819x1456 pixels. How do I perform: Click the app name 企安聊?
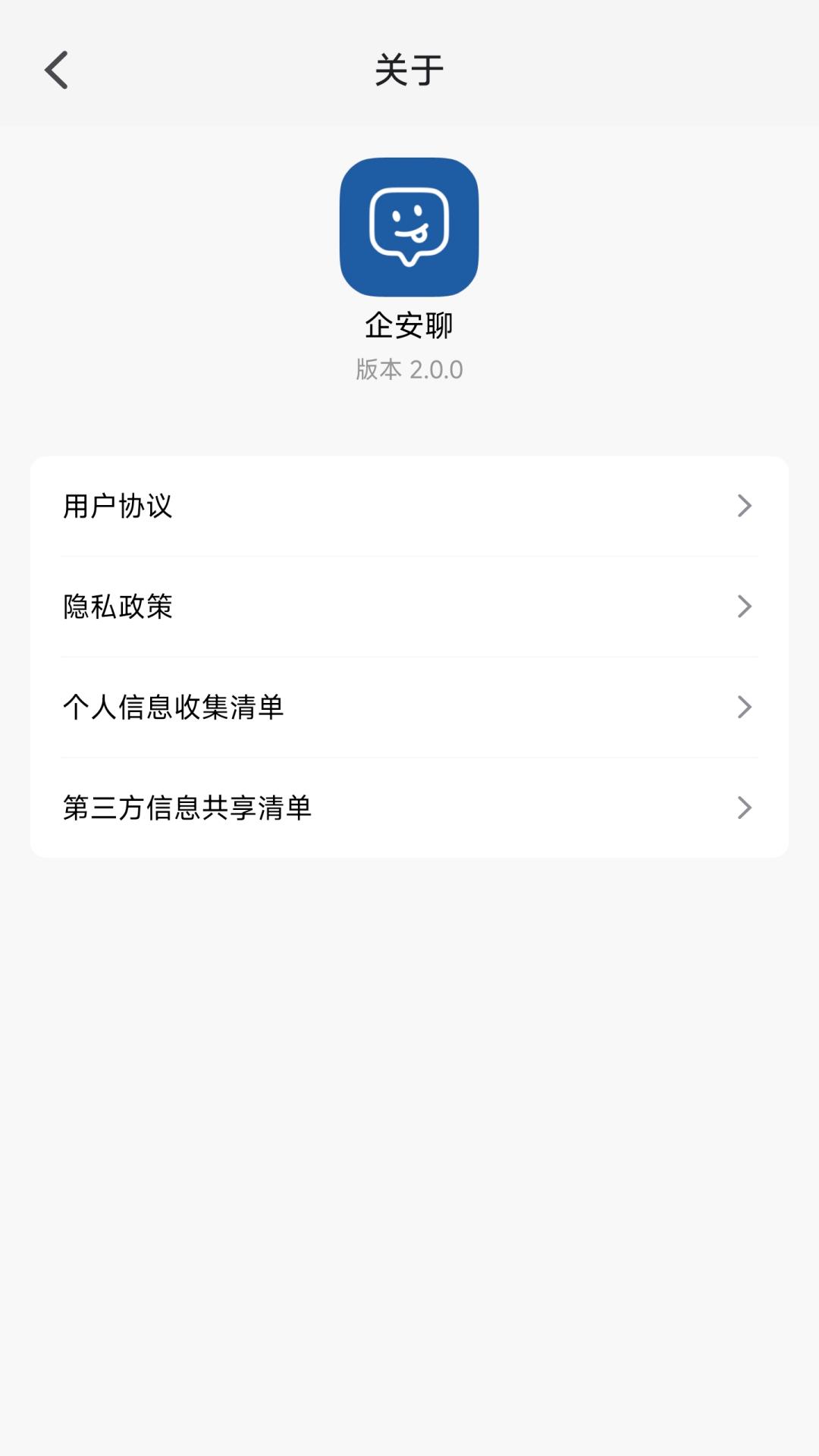pyautogui.click(x=409, y=326)
